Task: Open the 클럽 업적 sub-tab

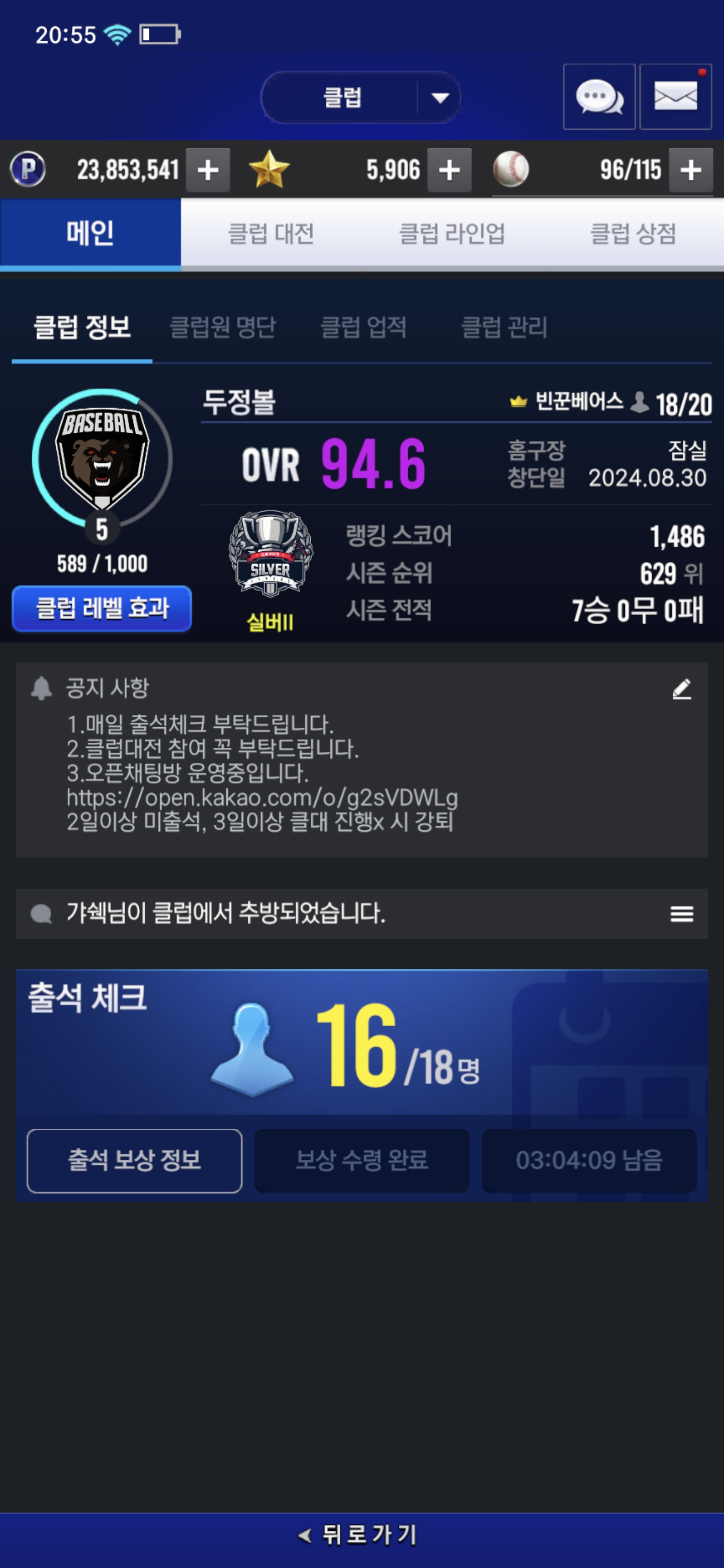Action: (x=364, y=328)
